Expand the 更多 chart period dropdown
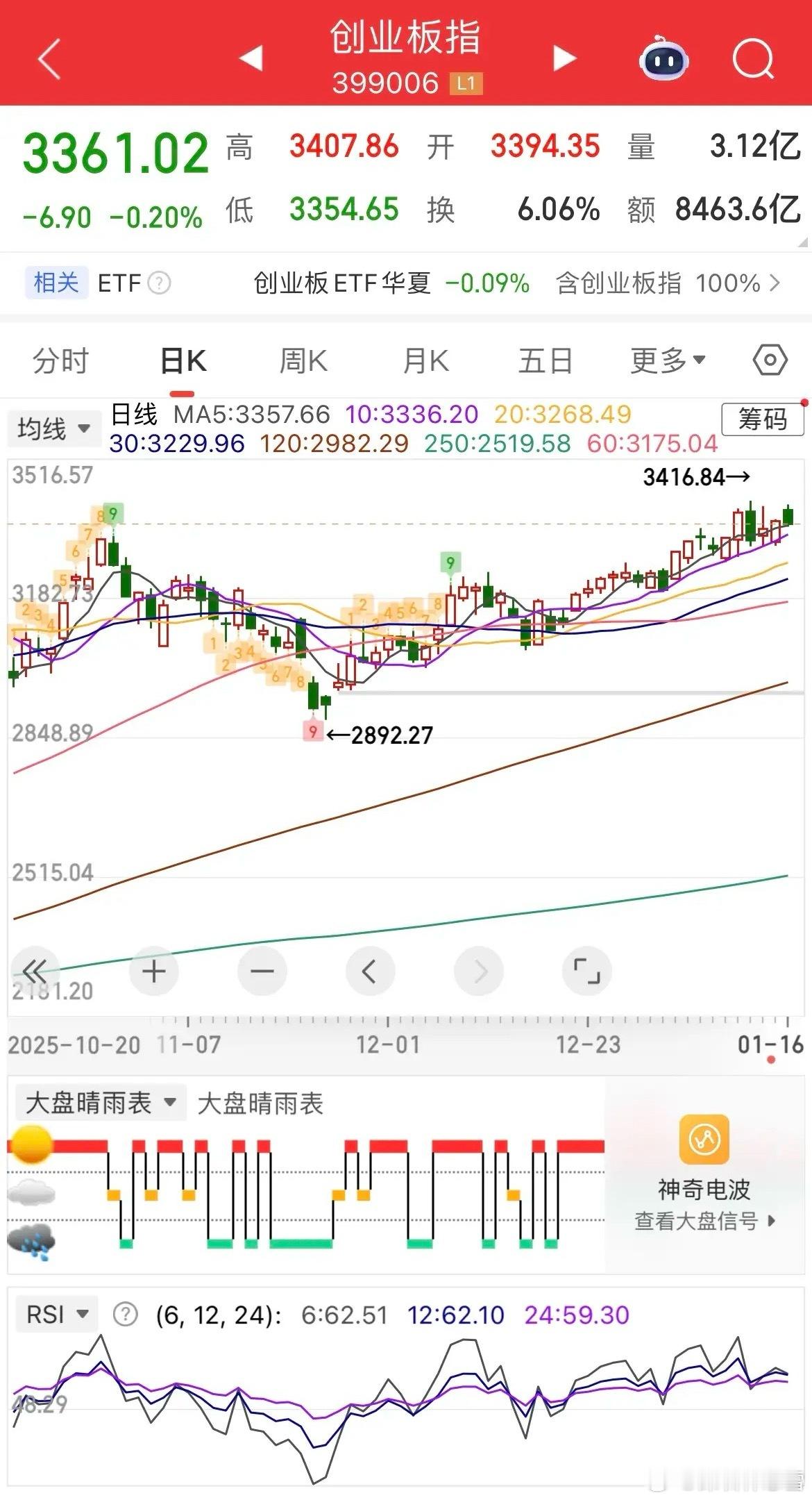The height and width of the screenshot is (1500, 812). (x=667, y=361)
